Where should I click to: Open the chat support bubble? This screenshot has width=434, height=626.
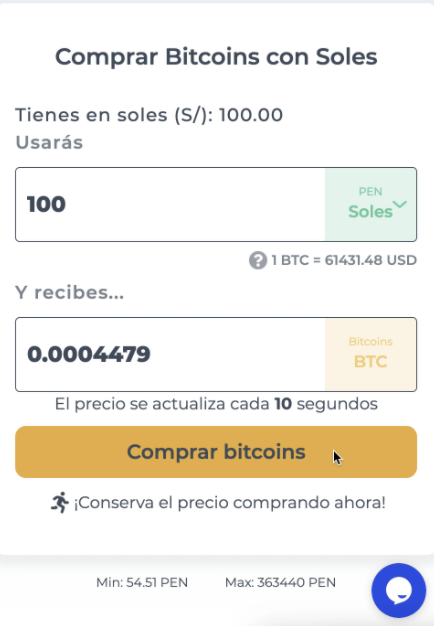(x=398, y=590)
